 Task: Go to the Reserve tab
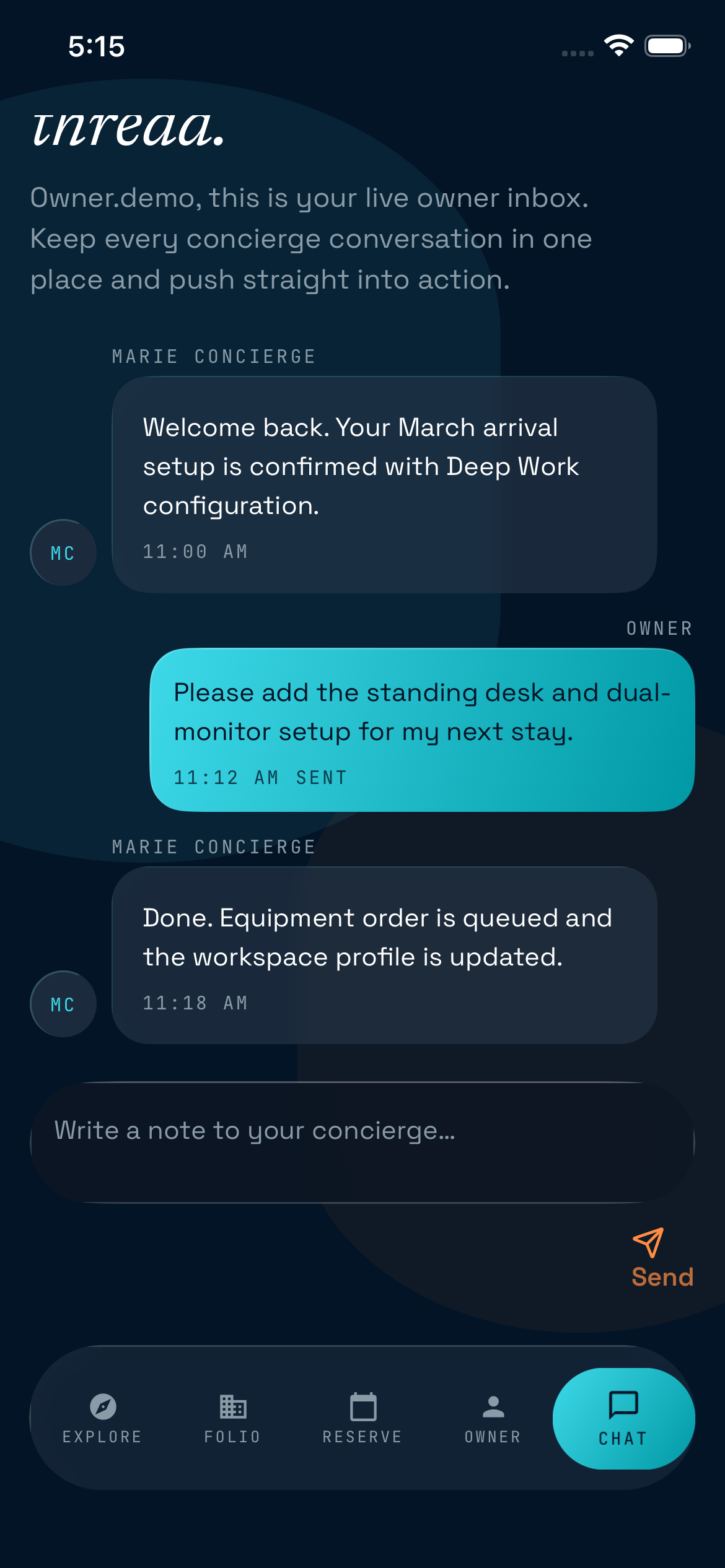pos(362,1418)
